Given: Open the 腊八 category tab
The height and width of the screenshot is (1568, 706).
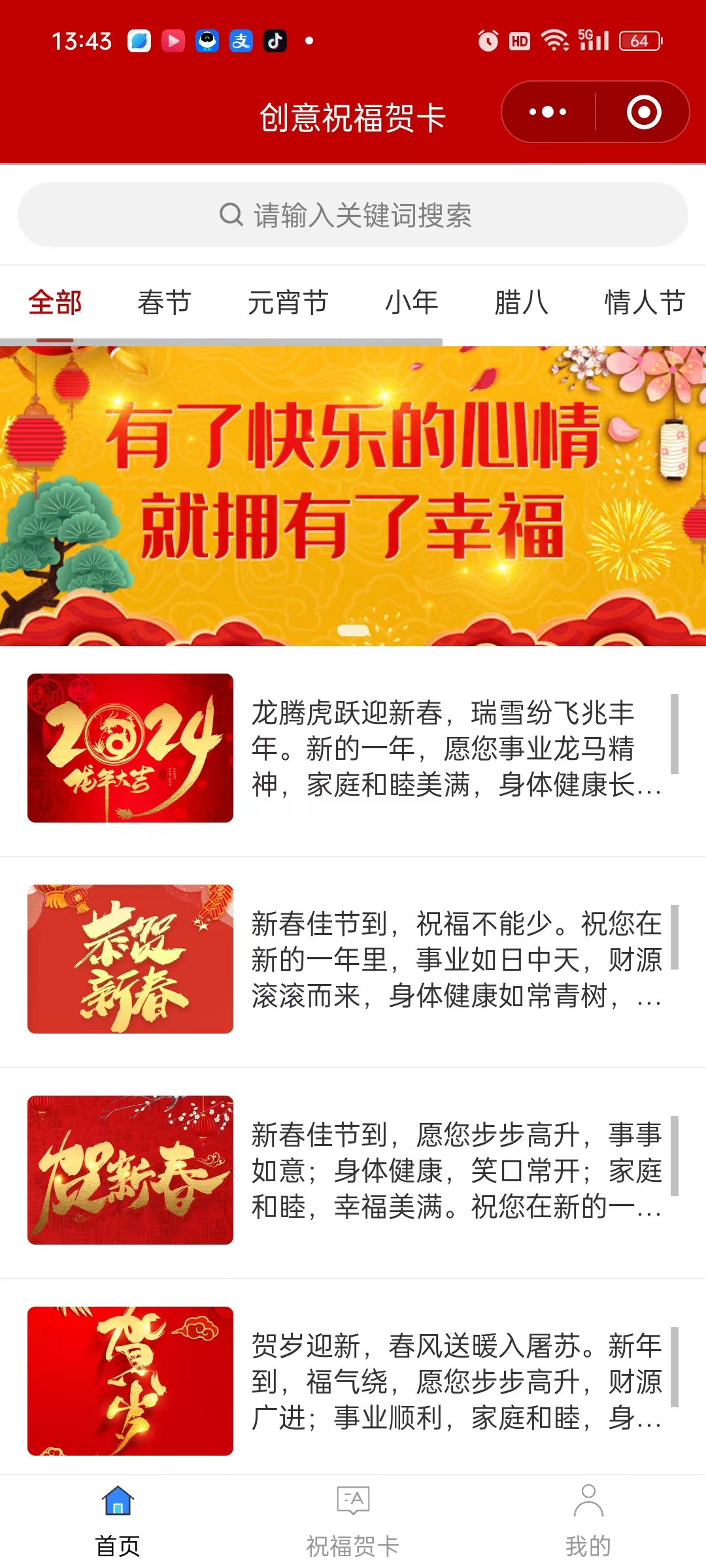Looking at the screenshot, I should 521,302.
